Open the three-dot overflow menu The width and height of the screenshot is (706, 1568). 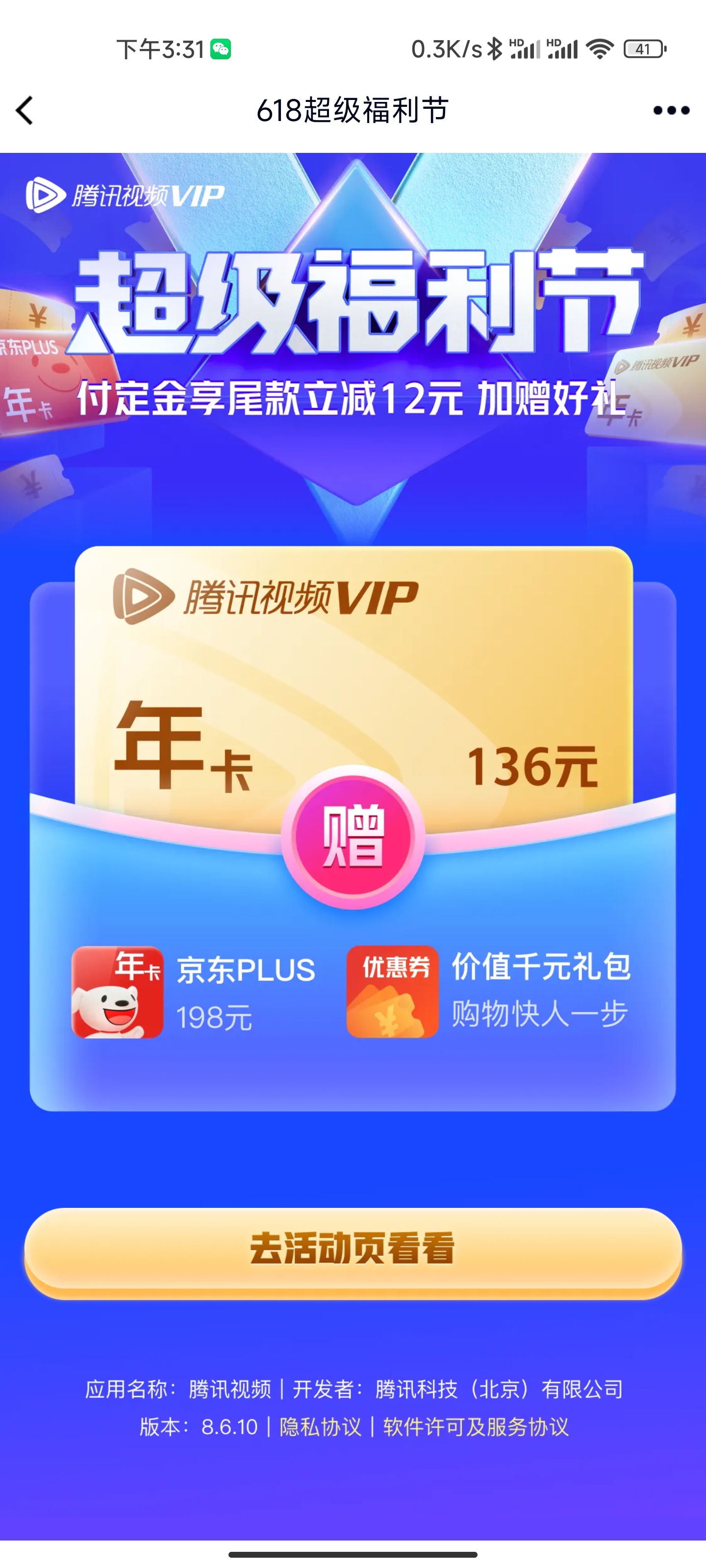click(671, 111)
